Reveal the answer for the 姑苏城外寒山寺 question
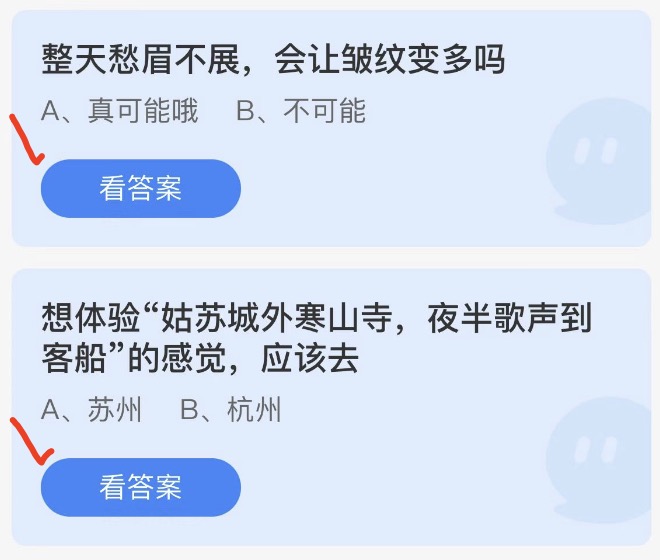Image resolution: width=660 pixels, height=560 pixels. coord(140,487)
